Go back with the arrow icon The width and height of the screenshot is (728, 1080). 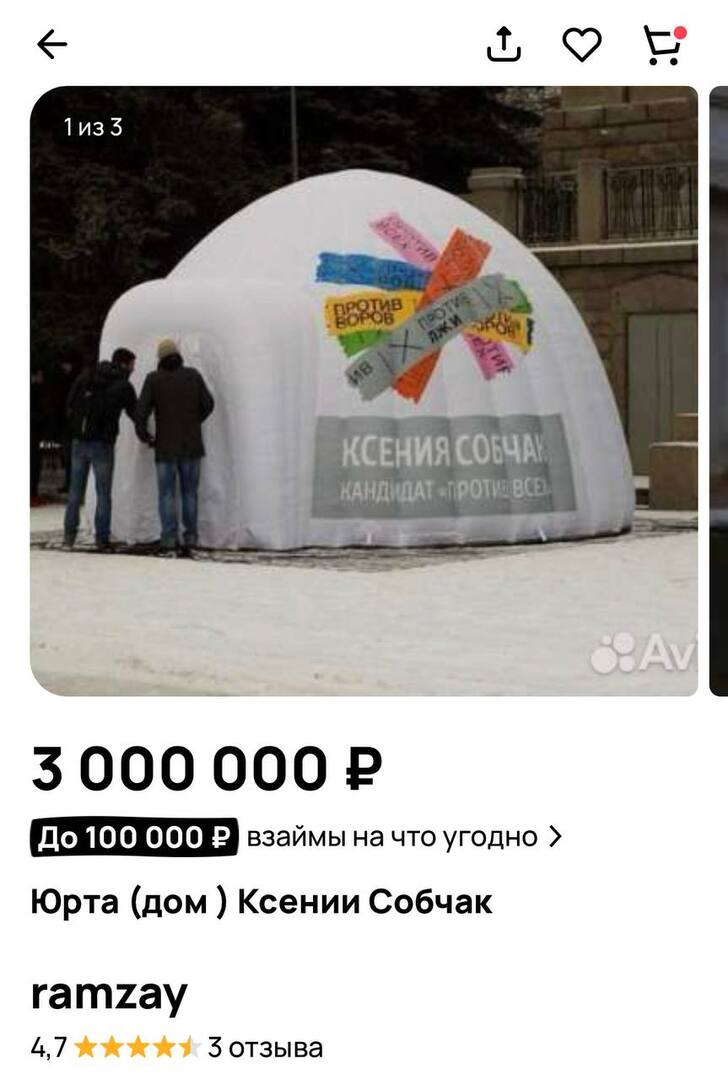click(x=52, y=44)
